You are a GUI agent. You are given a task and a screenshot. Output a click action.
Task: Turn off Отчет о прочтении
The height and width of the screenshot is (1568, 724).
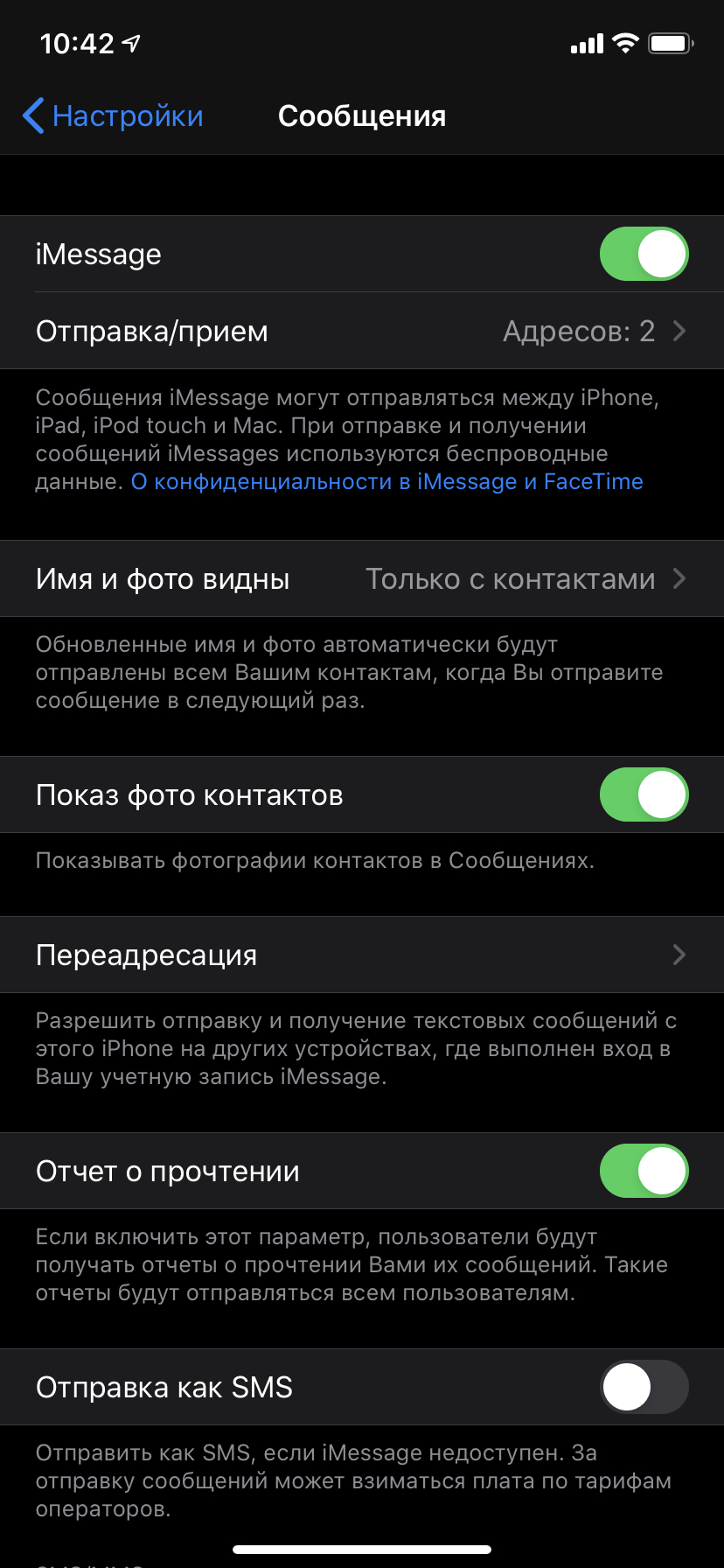click(644, 1171)
